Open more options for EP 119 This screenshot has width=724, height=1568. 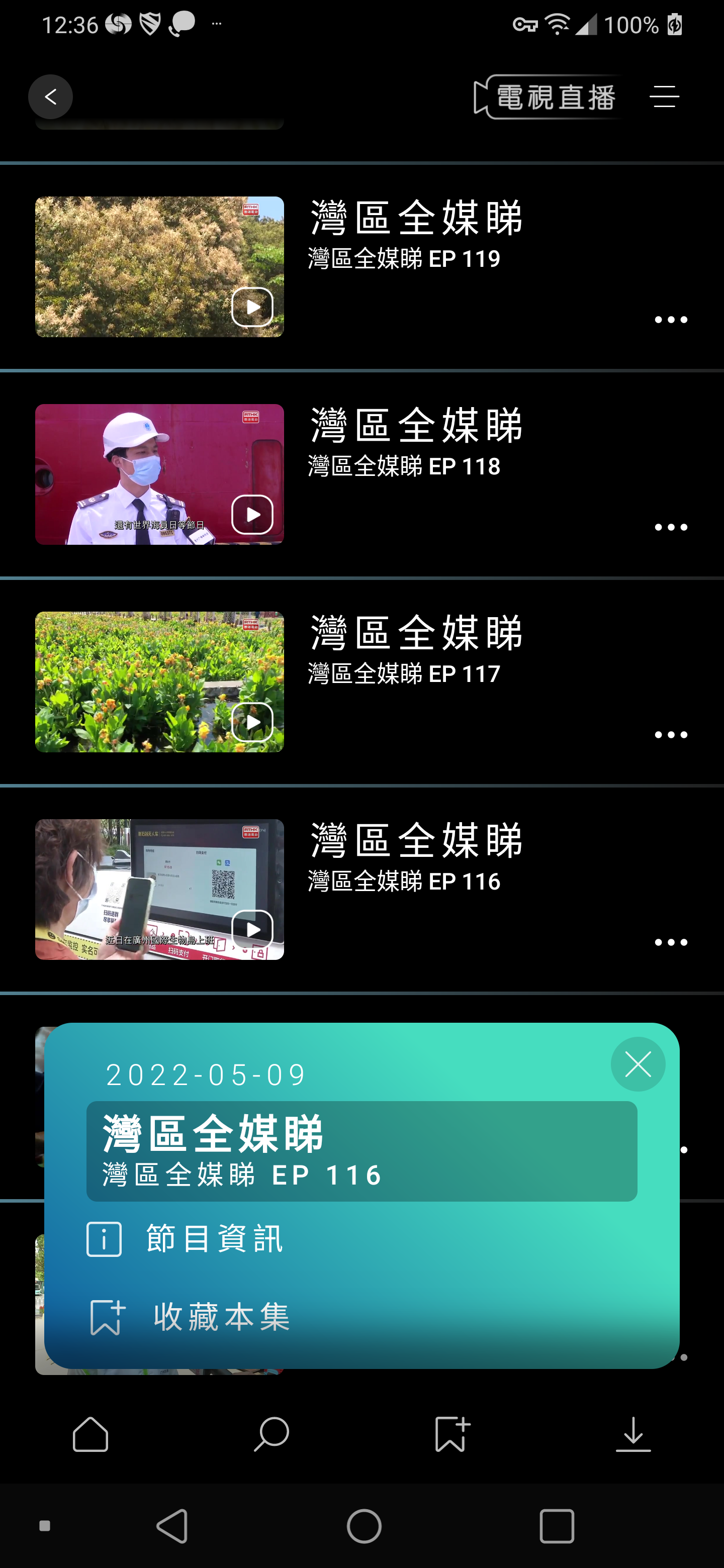670,320
